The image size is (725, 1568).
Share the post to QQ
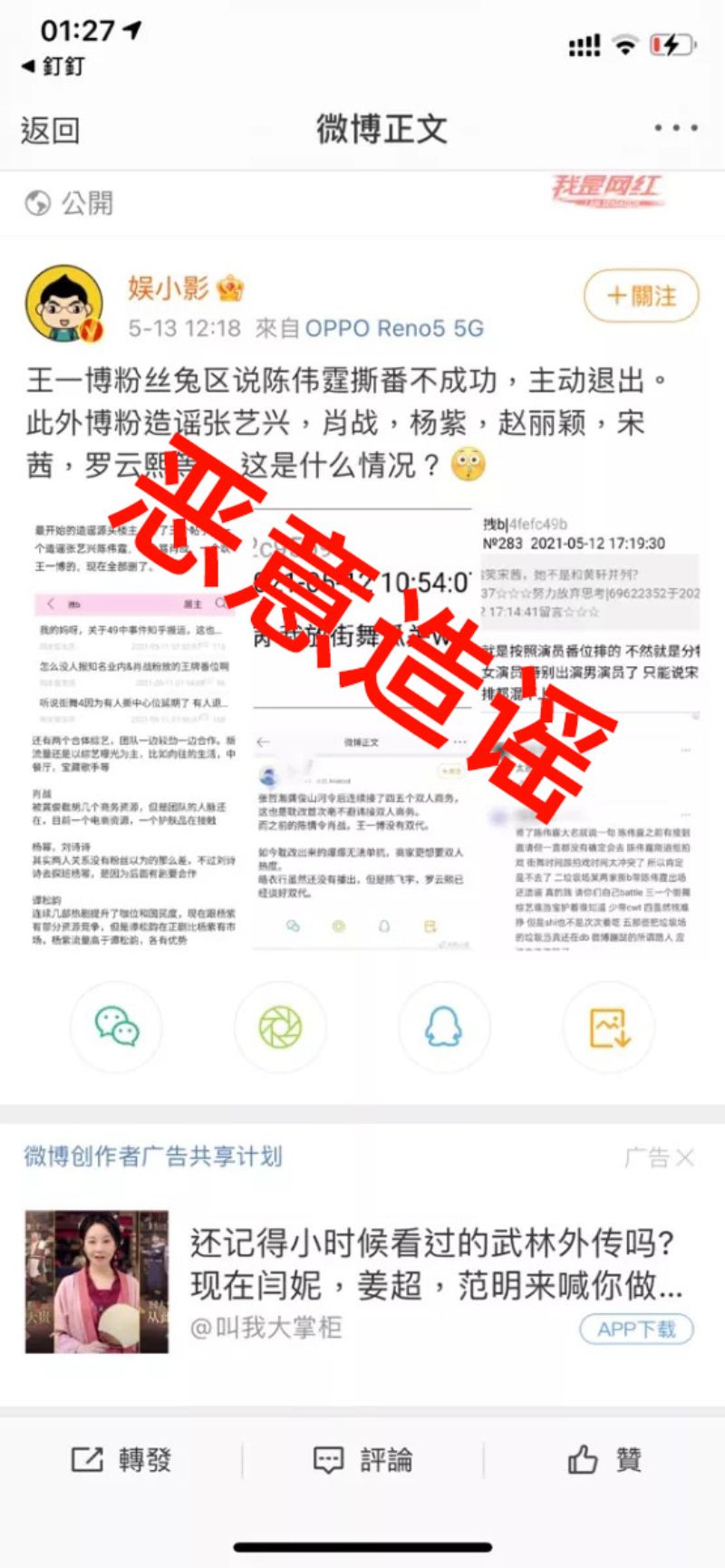444,1027
